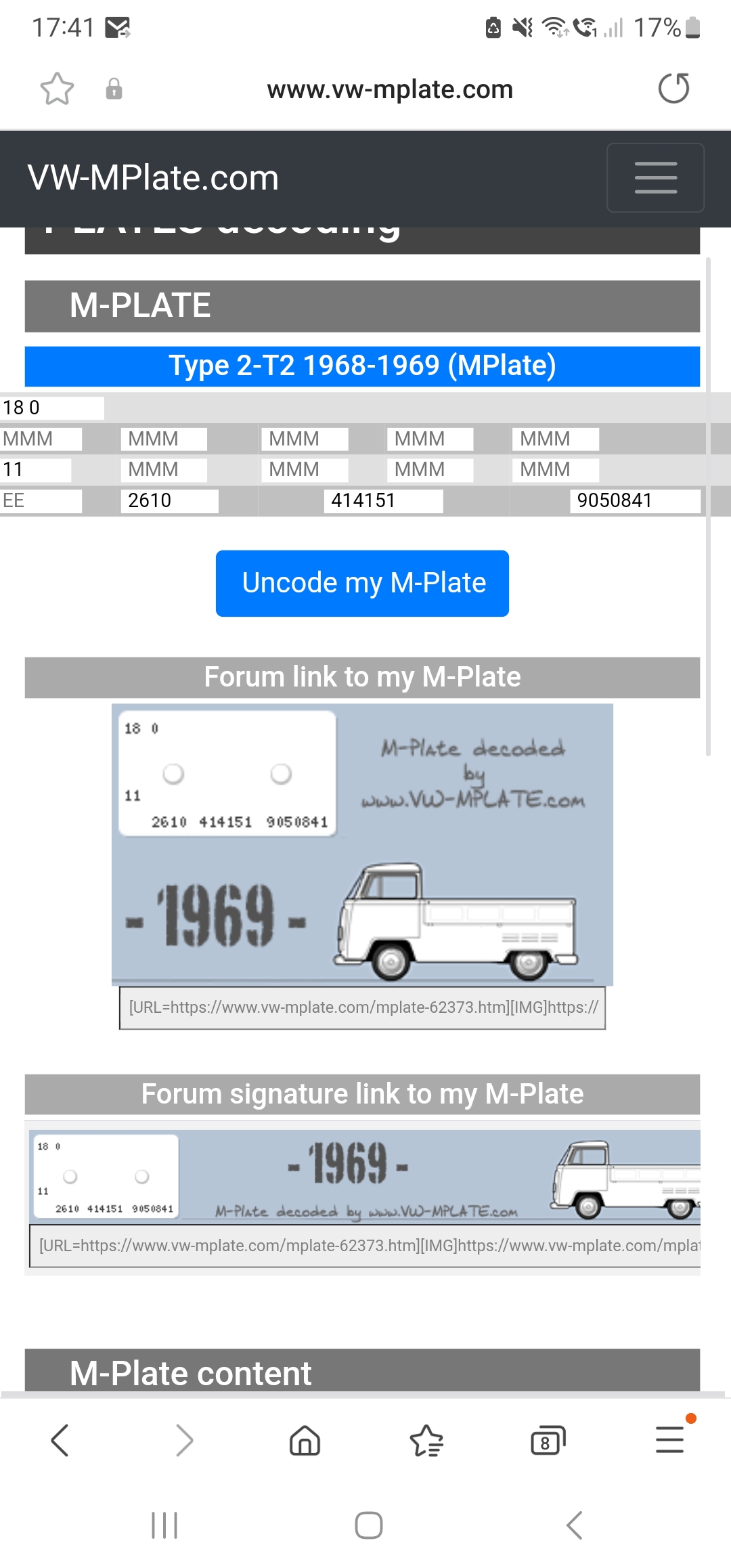Edit the field containing 9050841

coord(636,501)
